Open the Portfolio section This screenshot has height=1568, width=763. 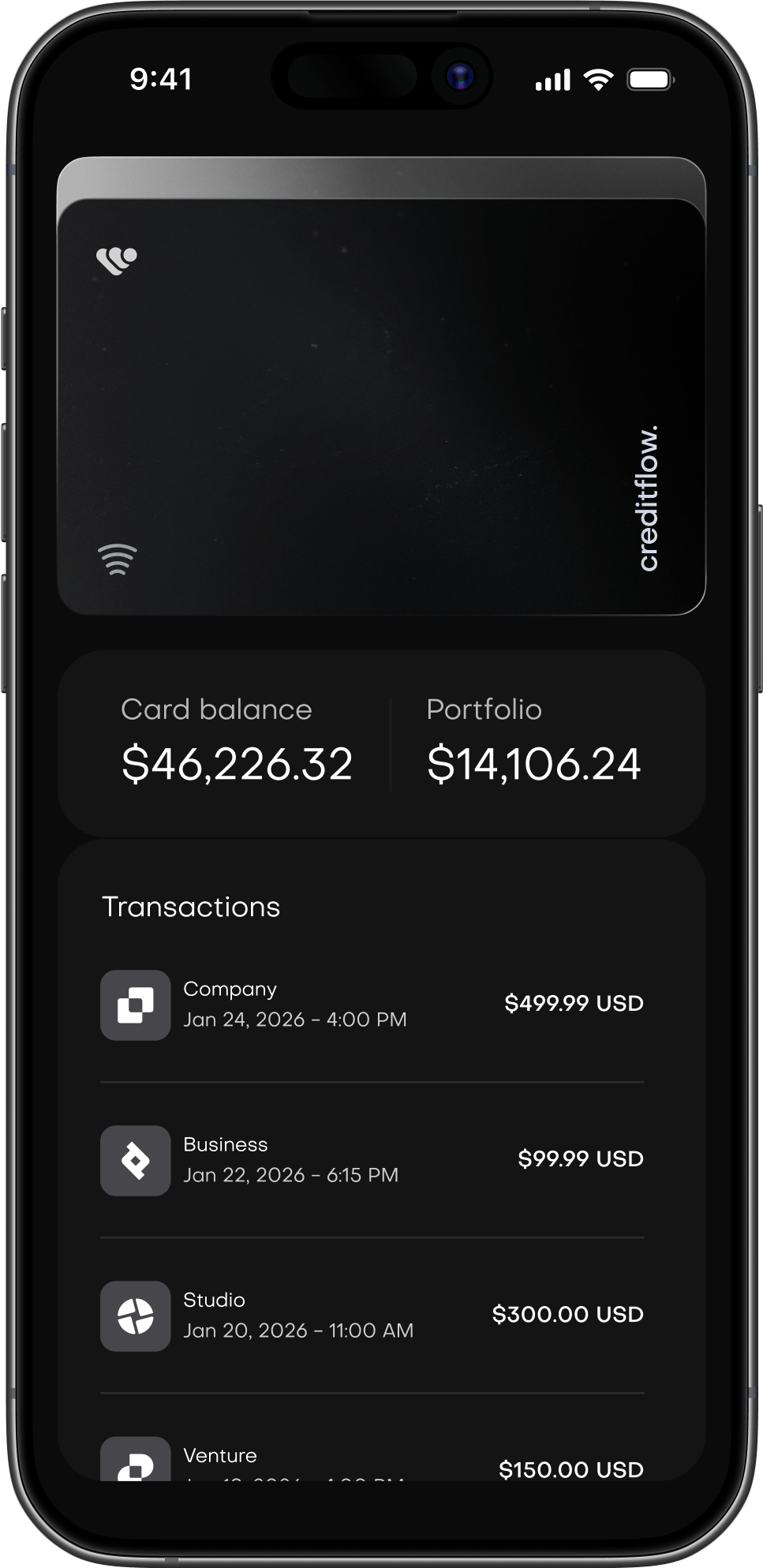pos(534,738)
